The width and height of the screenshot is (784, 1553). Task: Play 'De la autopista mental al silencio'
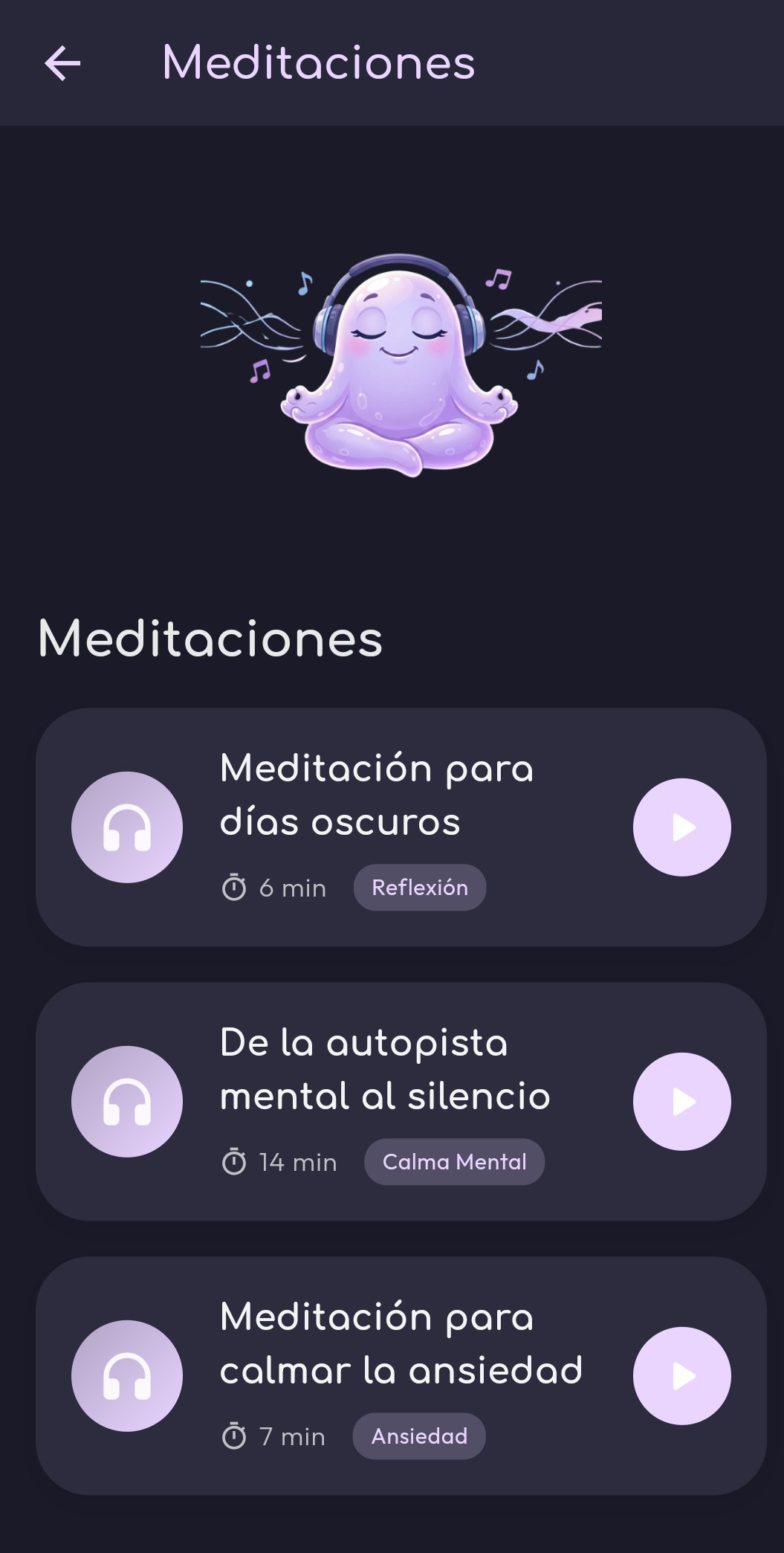coord(681,1102)
